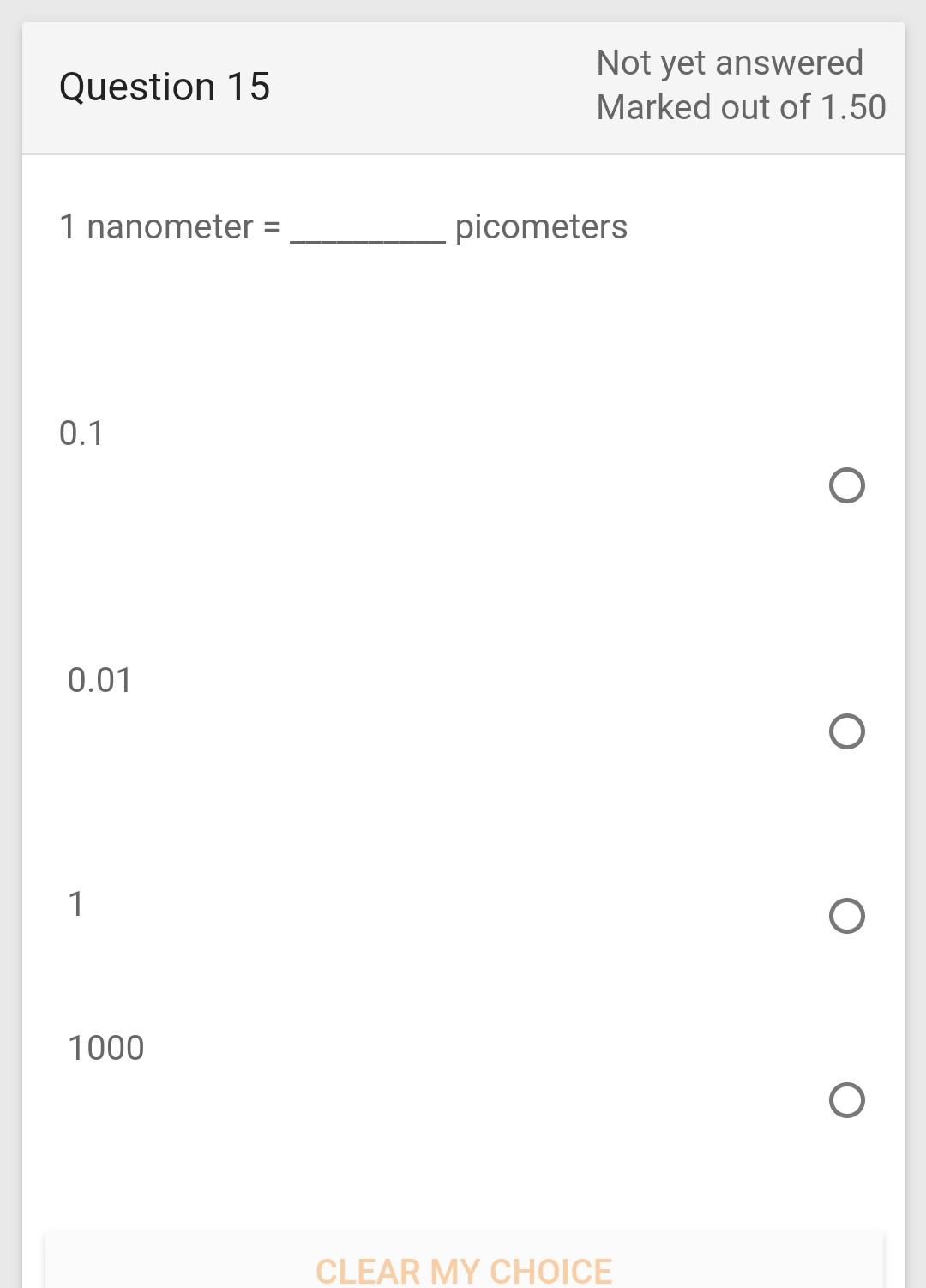Mark 1000 as the answer

coord(846,1100)
